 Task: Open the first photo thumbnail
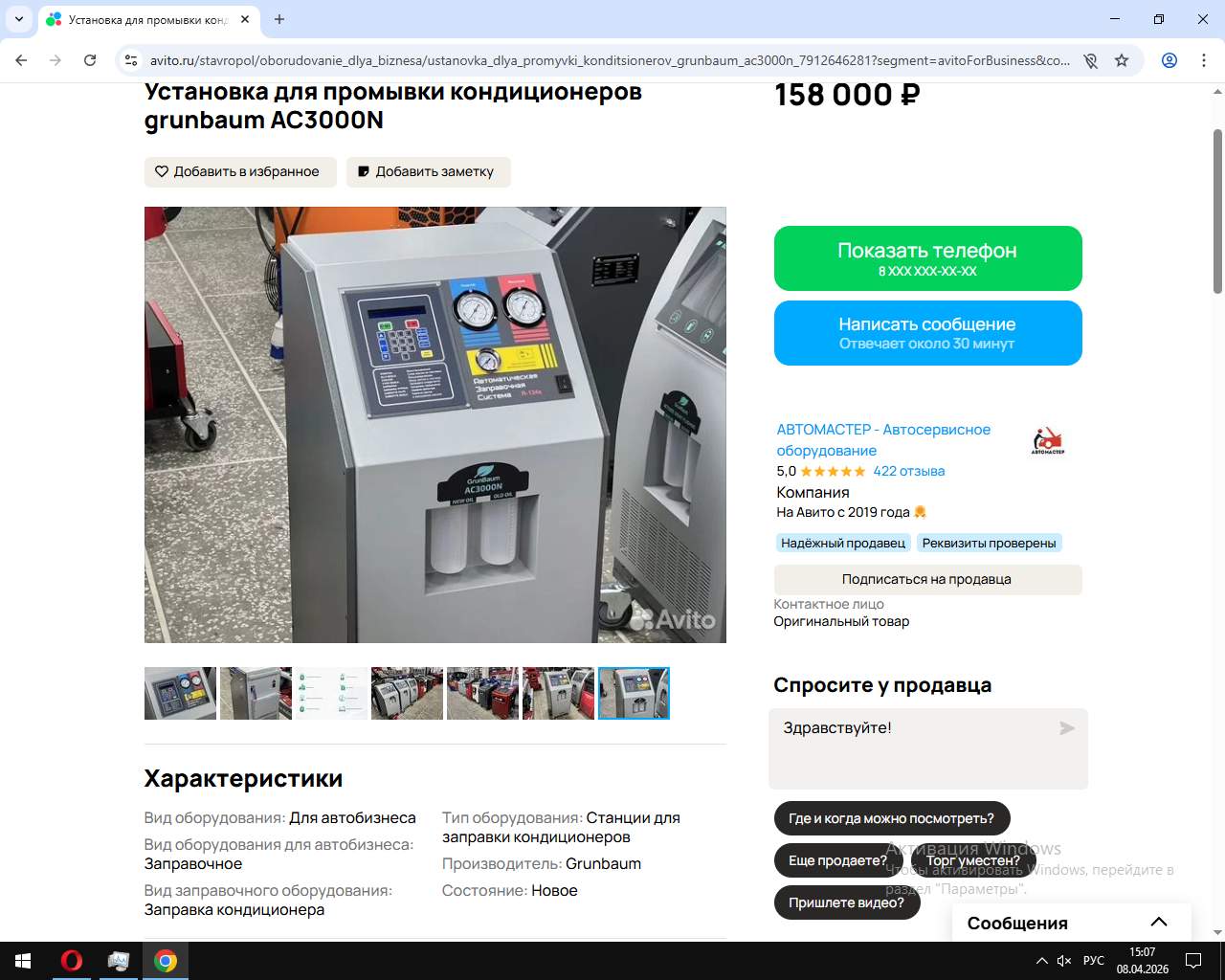point(180,693)
